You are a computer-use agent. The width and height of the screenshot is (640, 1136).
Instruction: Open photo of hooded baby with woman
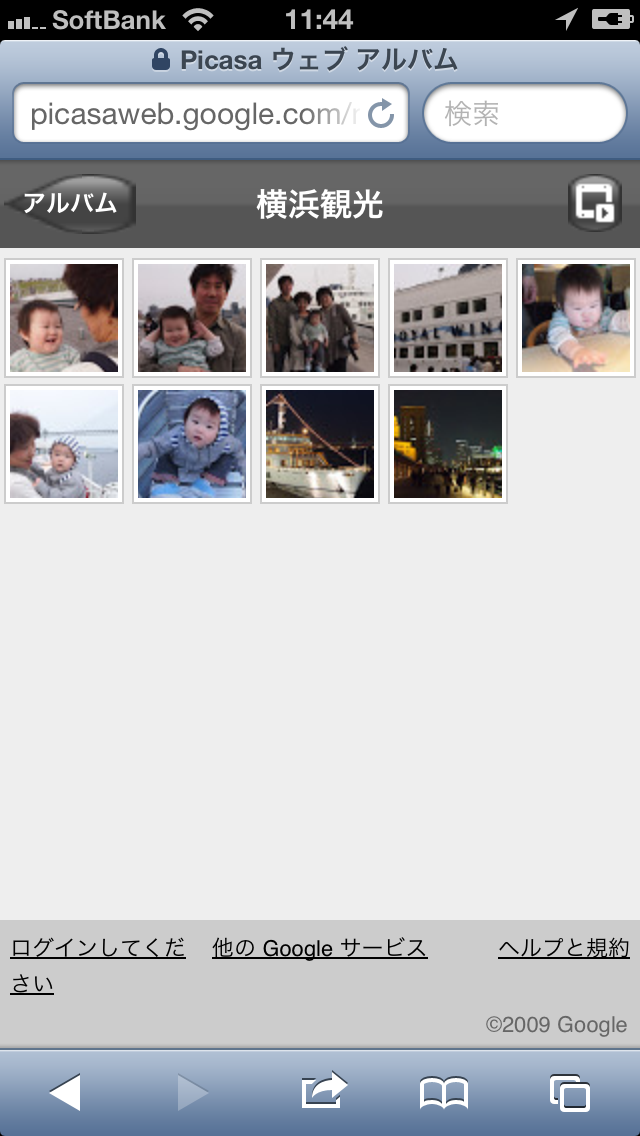coord(64,444)
